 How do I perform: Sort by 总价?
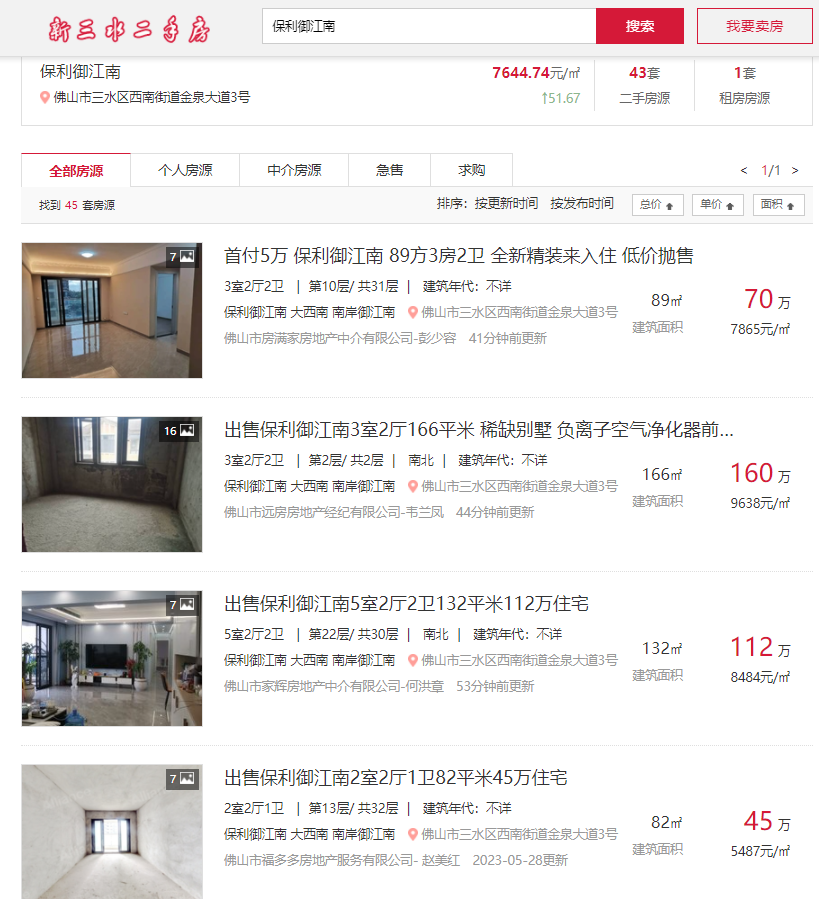click(657, 205)
